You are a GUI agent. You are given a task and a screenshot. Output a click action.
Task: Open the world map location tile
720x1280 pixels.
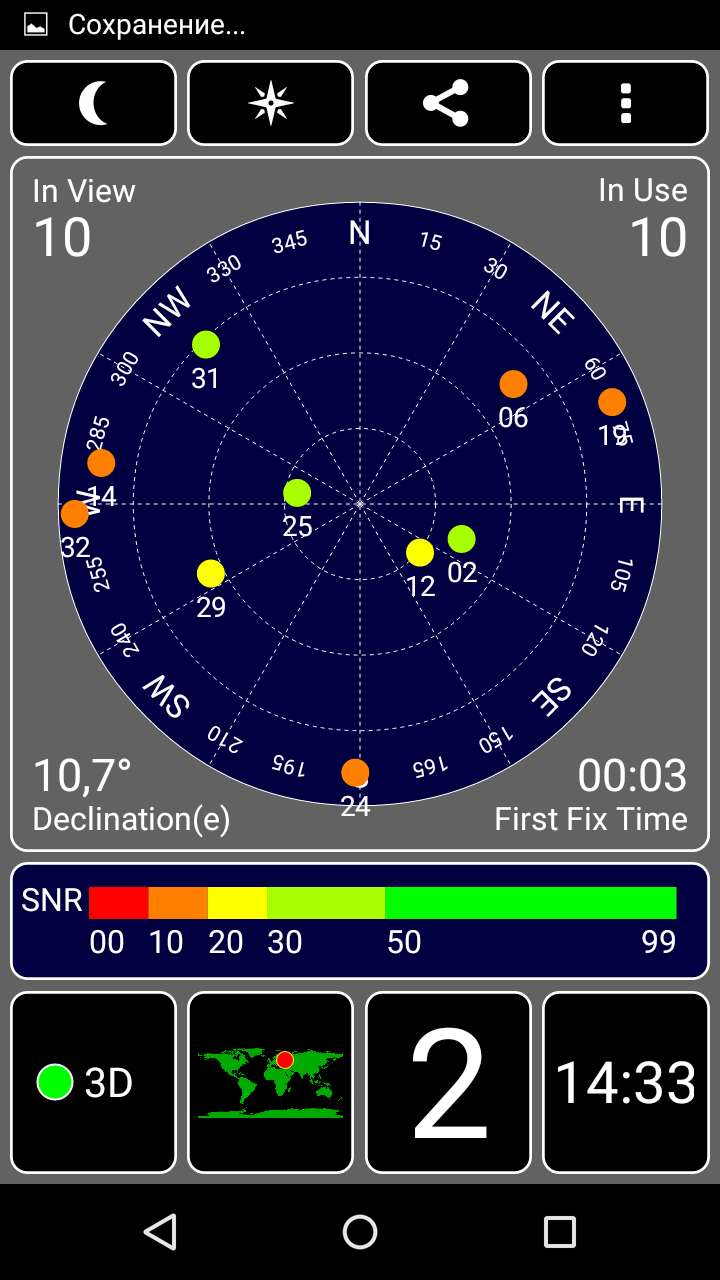pyautogui.click(x=271, y=1082)
